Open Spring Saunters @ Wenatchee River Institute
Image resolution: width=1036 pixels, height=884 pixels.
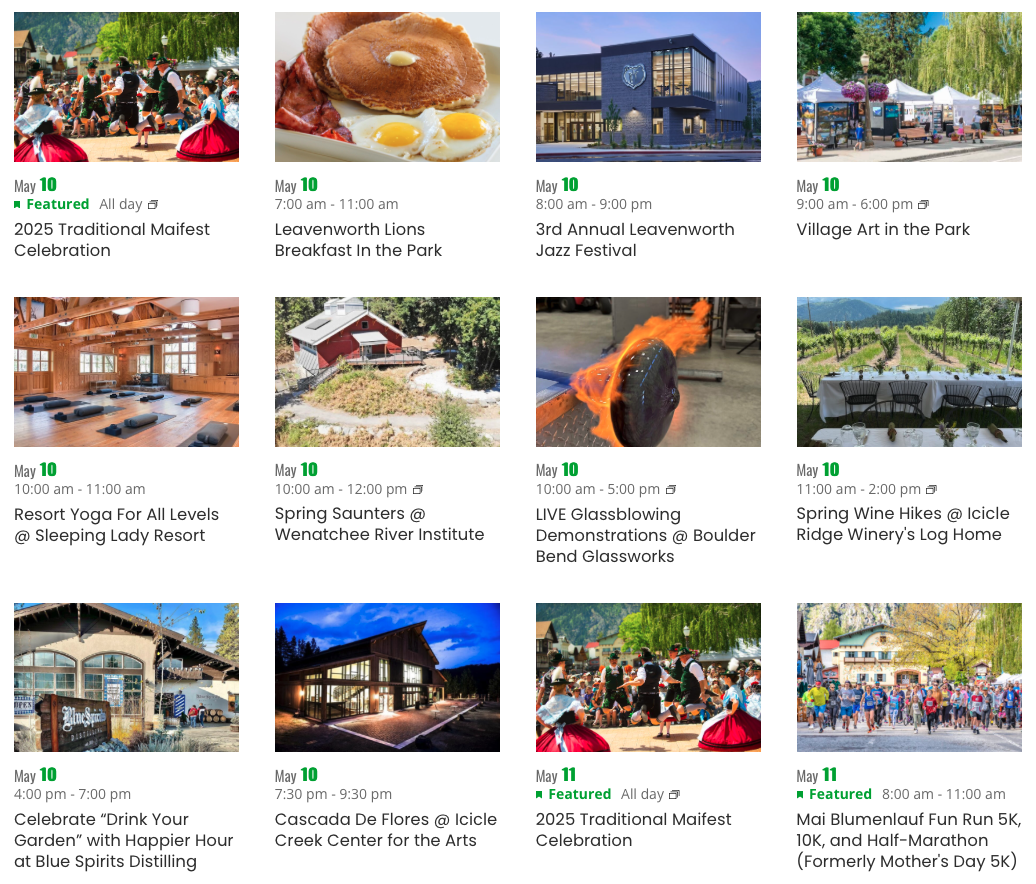[x=379, y=524]
